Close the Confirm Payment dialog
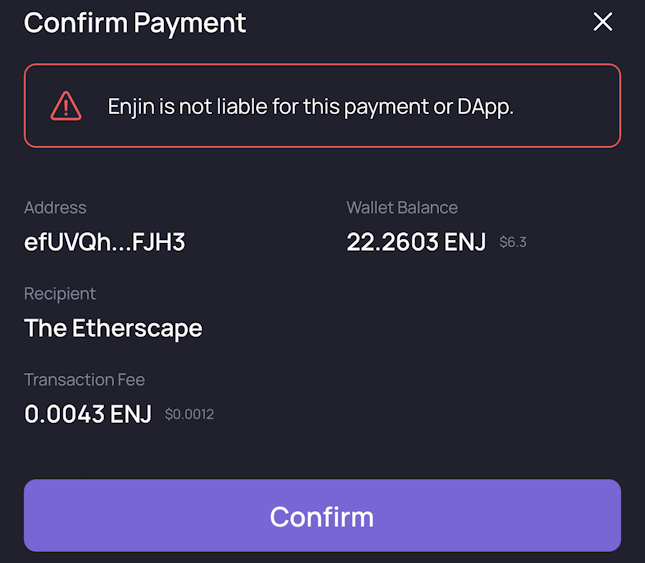 click(x=602, y=22)
